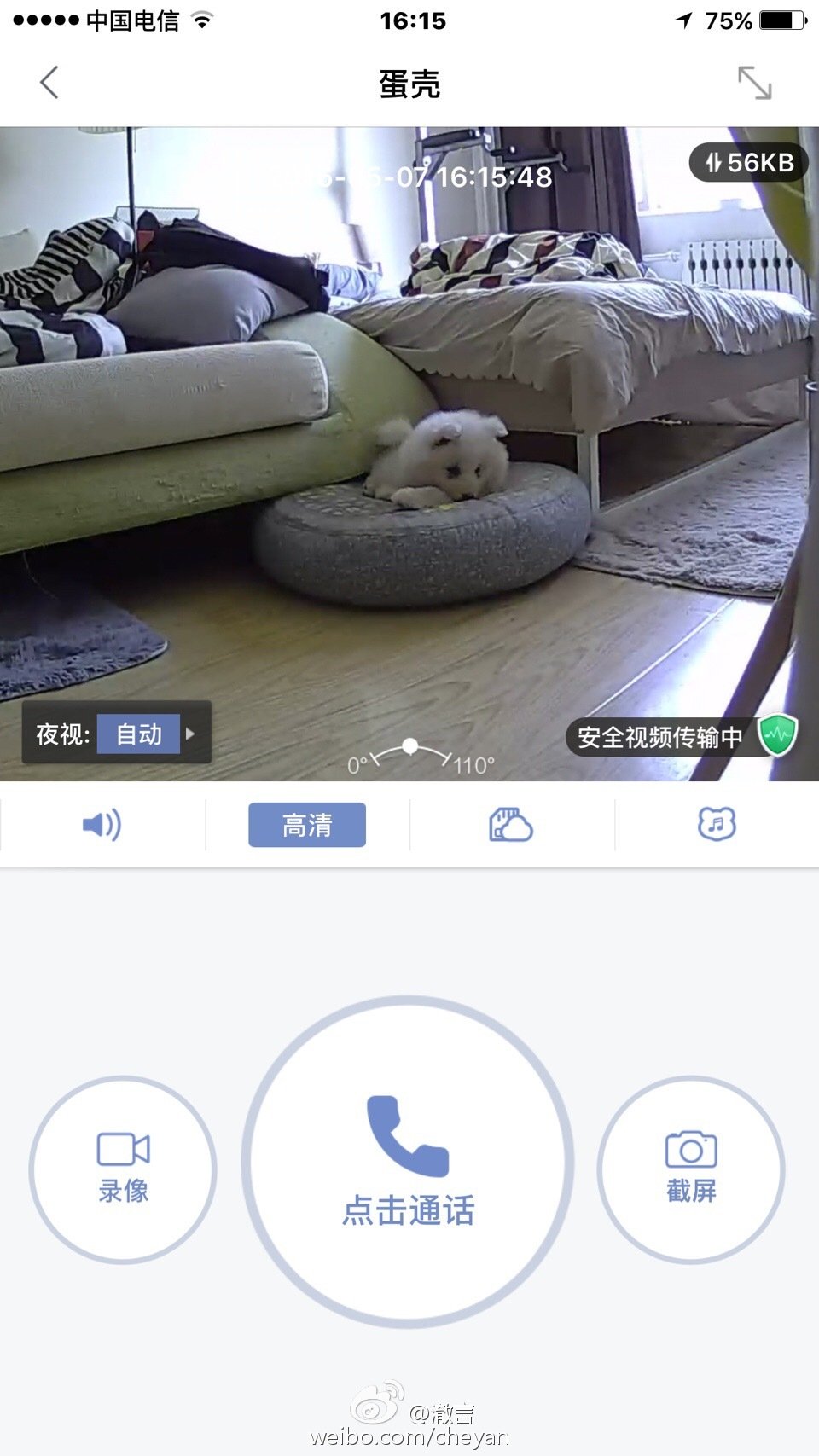819x1456 pixels.
Task: Tap the green security shield icon
Action: coord(778,737)
